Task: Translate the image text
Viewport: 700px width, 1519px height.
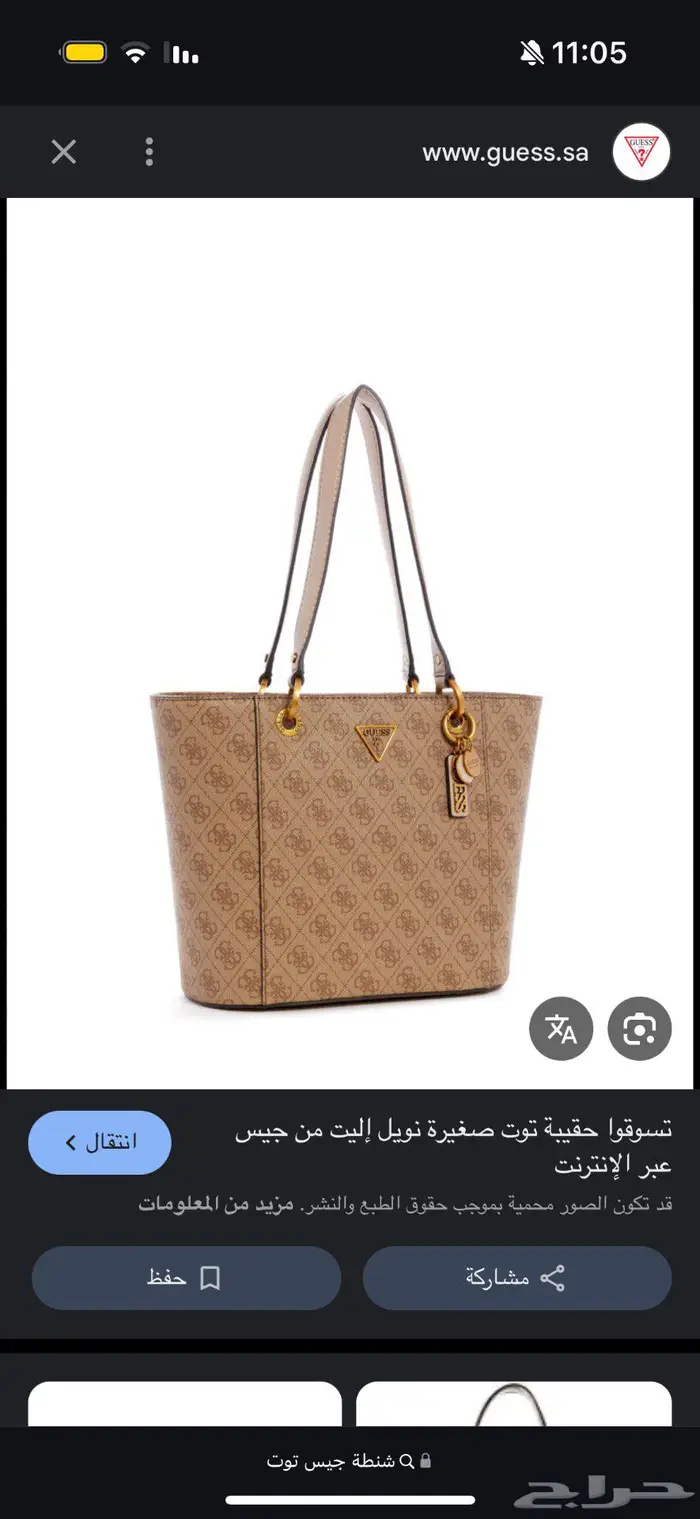Action: coord(561,1028)
